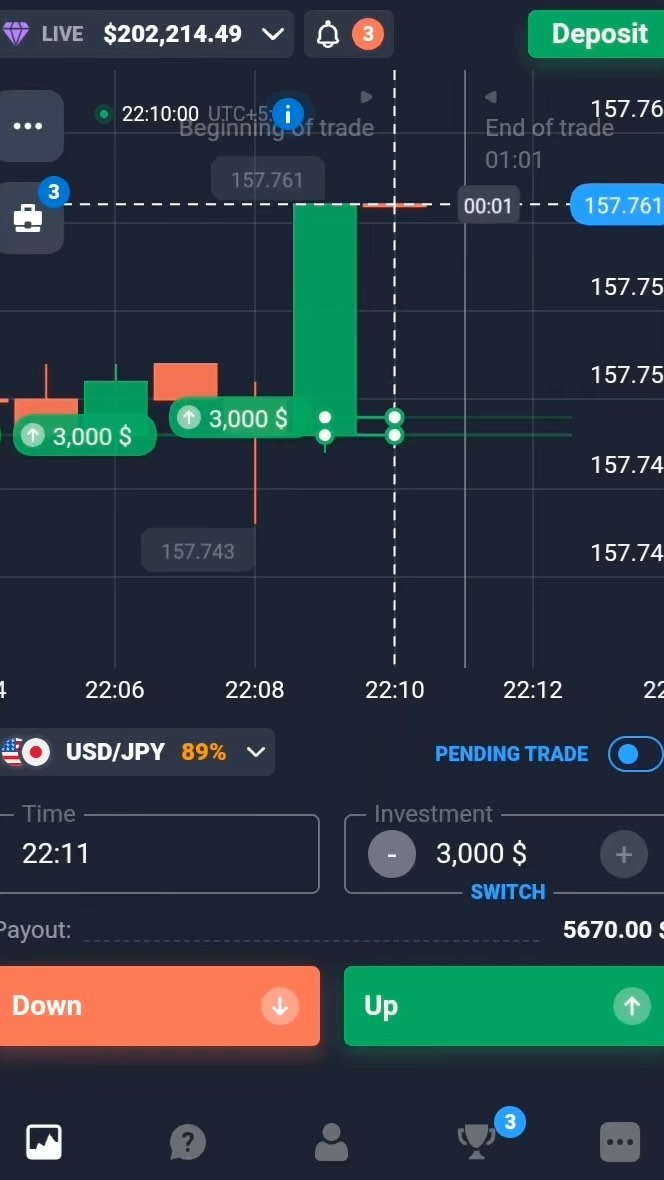Tap the SWITCH link under Investment

coord(508,892)
